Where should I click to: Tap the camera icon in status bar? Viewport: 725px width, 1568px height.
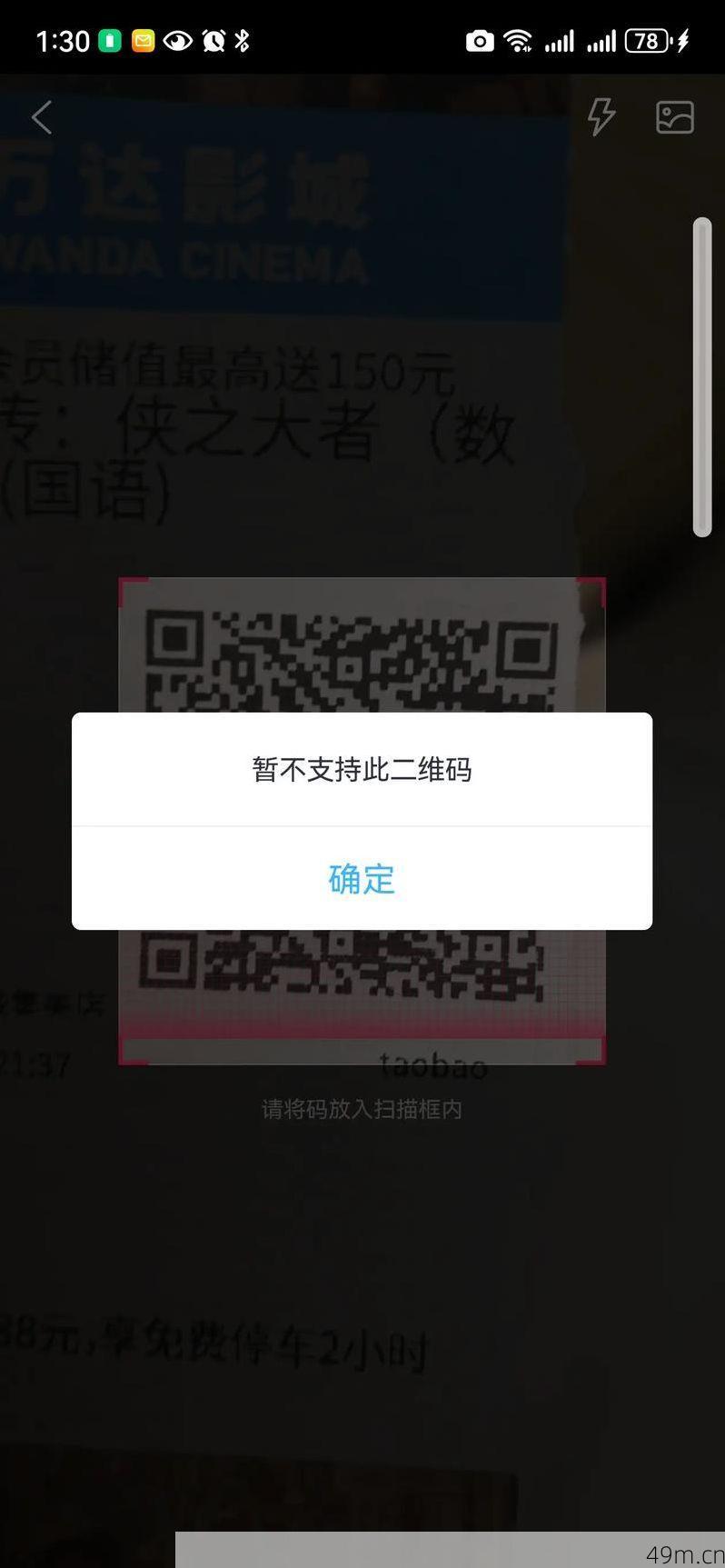pyautogui.click(x=478, y=40)
